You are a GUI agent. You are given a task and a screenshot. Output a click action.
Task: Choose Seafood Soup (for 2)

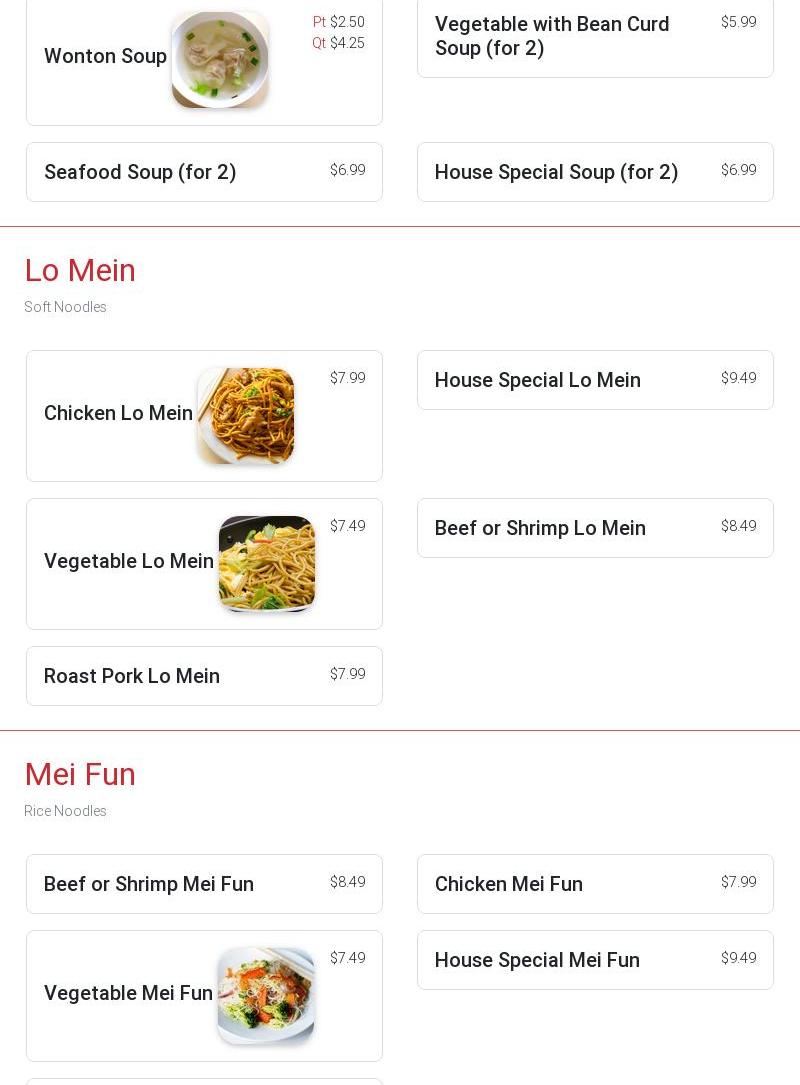coord(141,172)
